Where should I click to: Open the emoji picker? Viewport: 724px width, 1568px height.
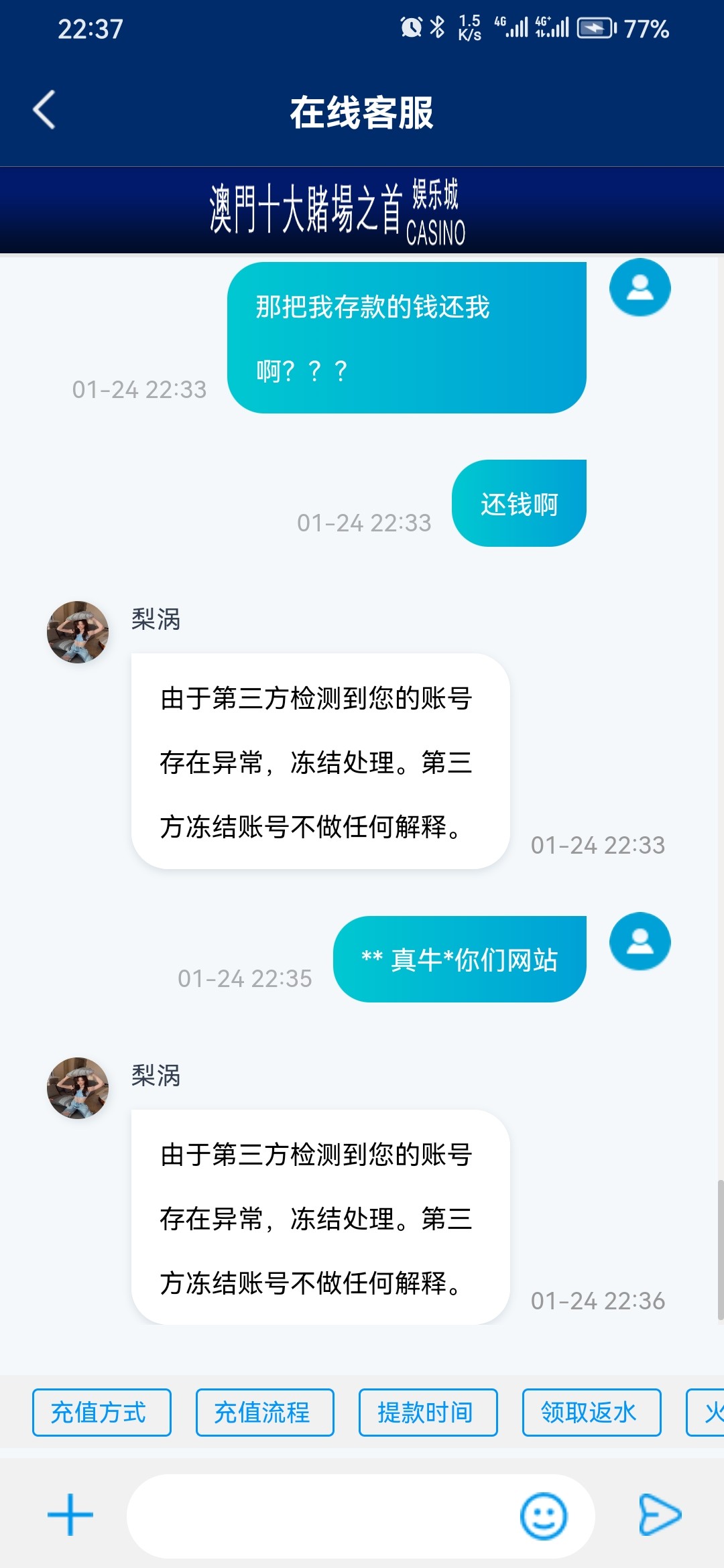pos(544,1516)
